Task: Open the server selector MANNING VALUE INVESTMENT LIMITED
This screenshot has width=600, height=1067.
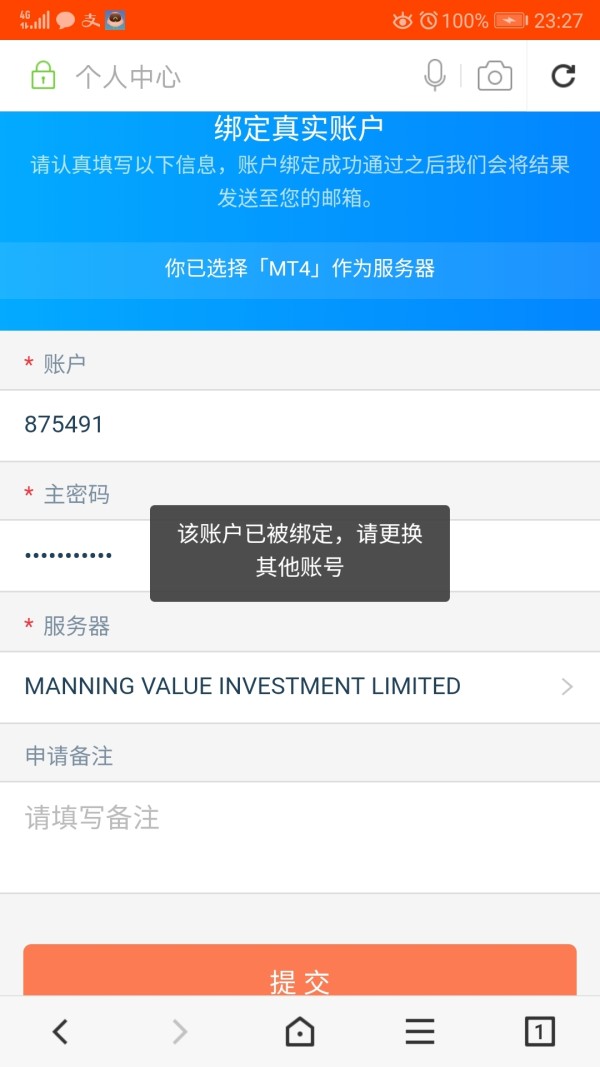Action: tap(300, 687)
